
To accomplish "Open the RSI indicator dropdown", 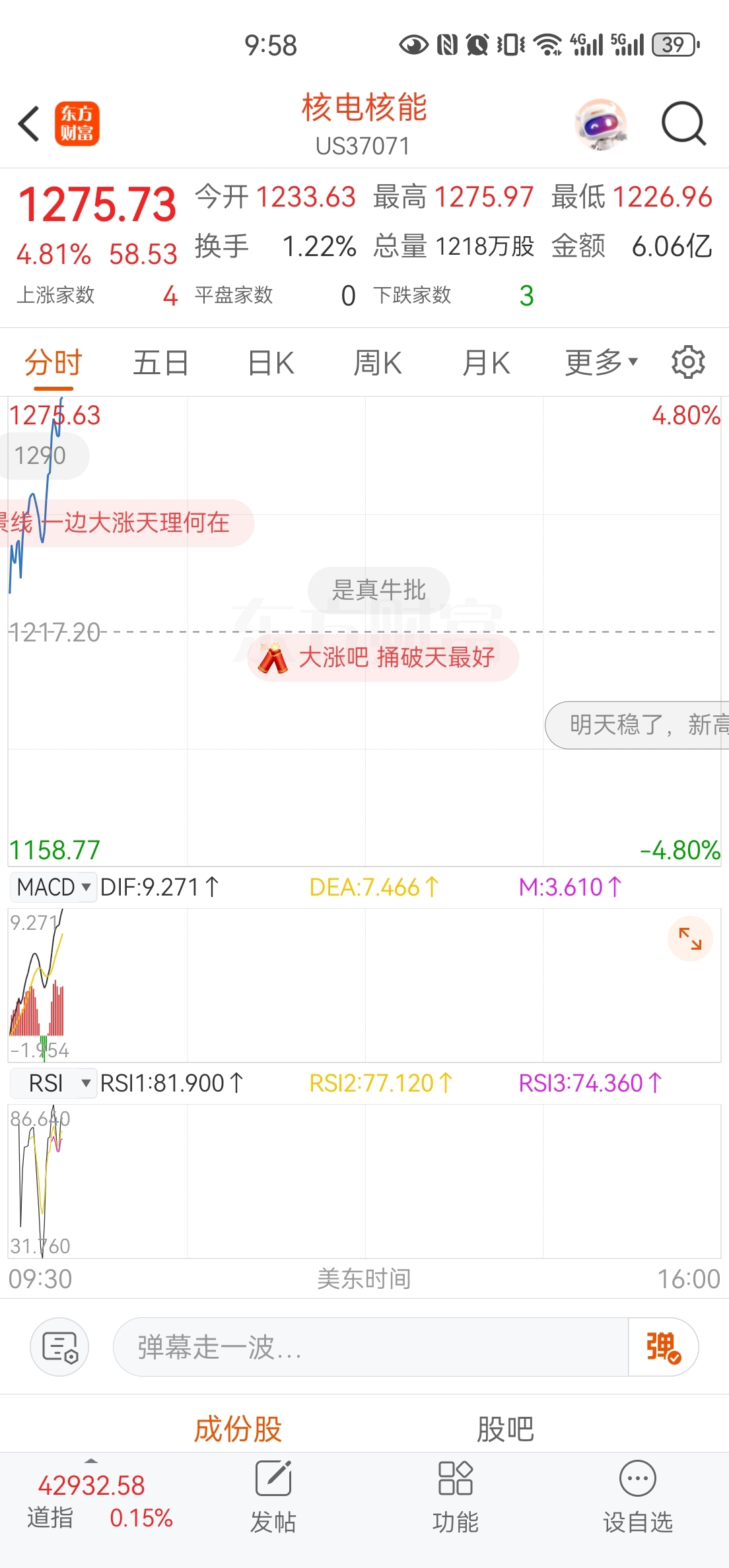I will (53, 1083).
